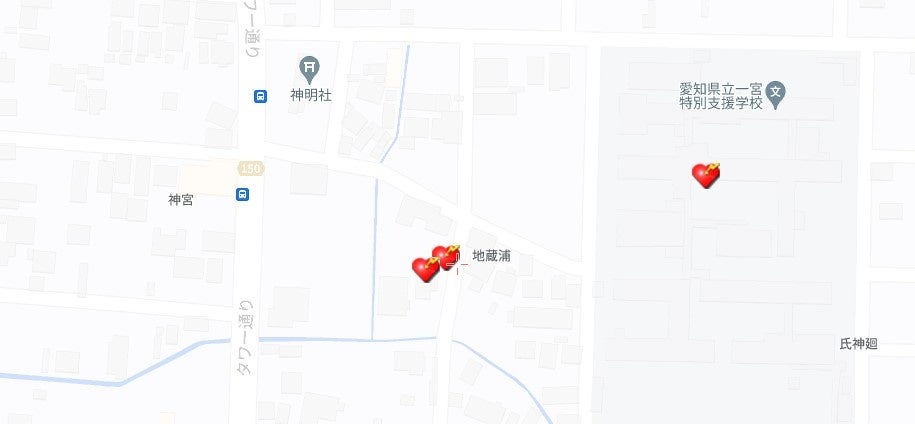The image size is (915, 424).
Task: Open the 神明社 shrine icon
Action: [x=311, y=69]
